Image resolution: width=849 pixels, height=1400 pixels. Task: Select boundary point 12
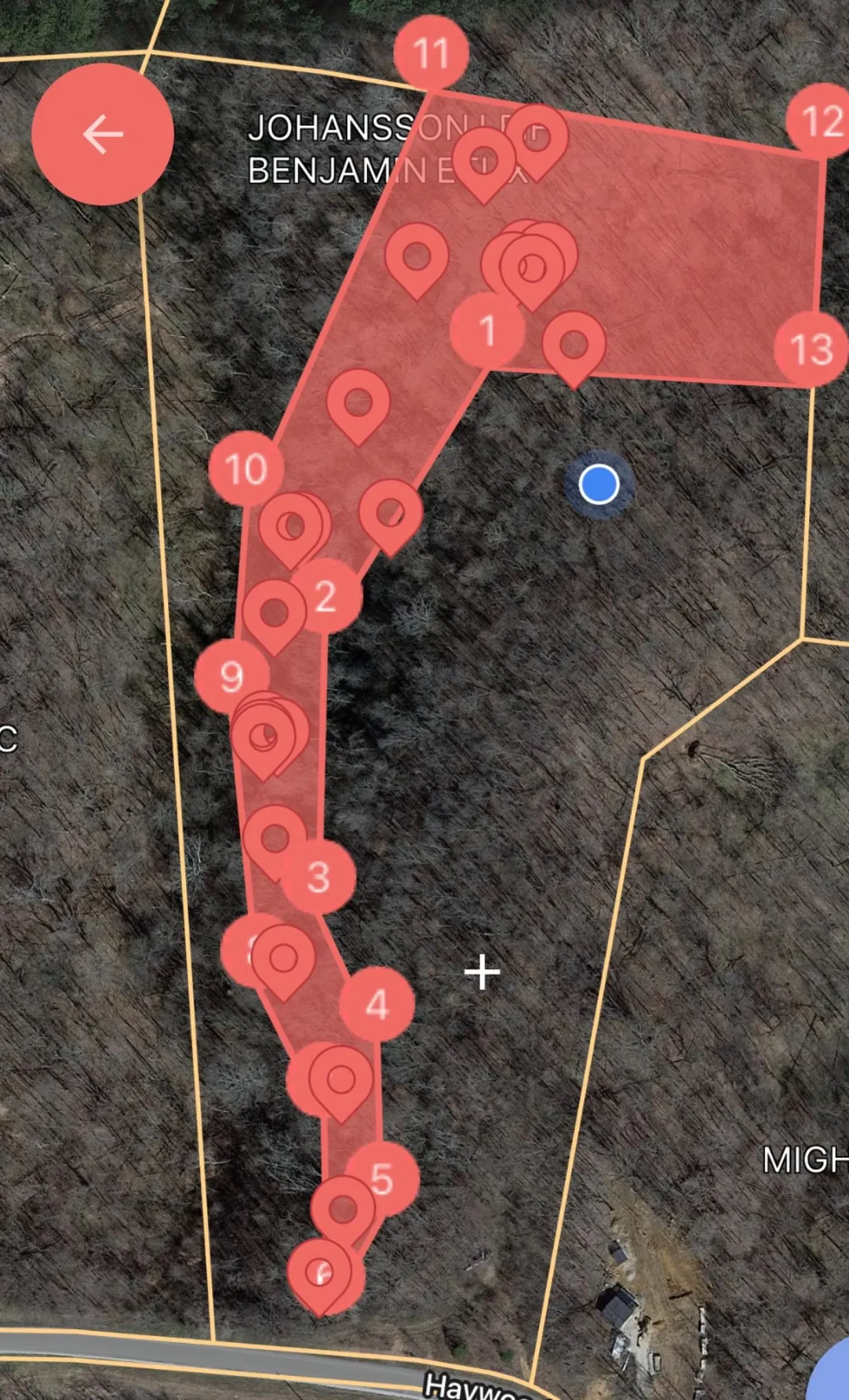pyautogui.click(x=821, y=121)
